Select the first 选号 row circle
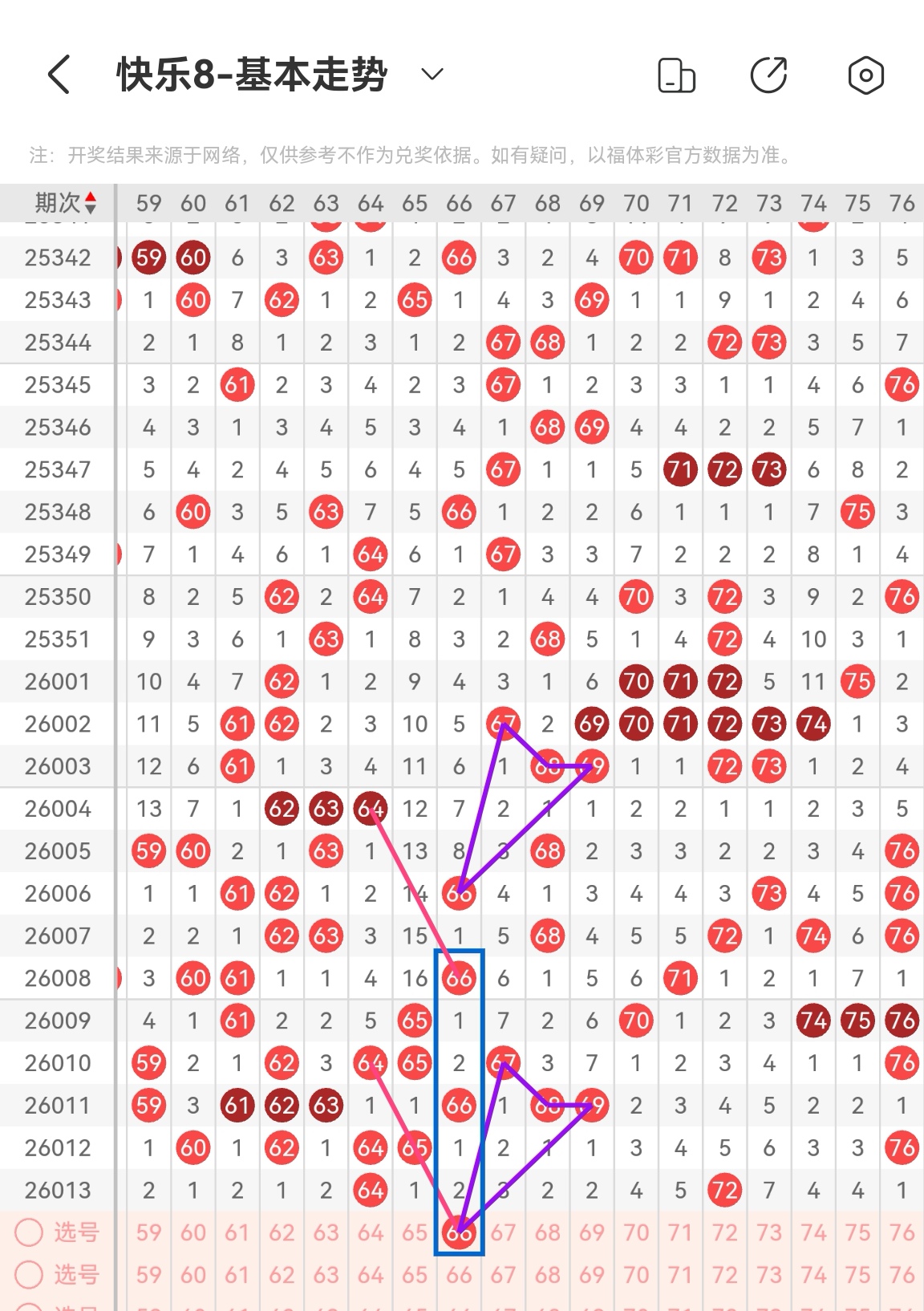This screenshot has height=1311, width=924. pos(29,1232)
